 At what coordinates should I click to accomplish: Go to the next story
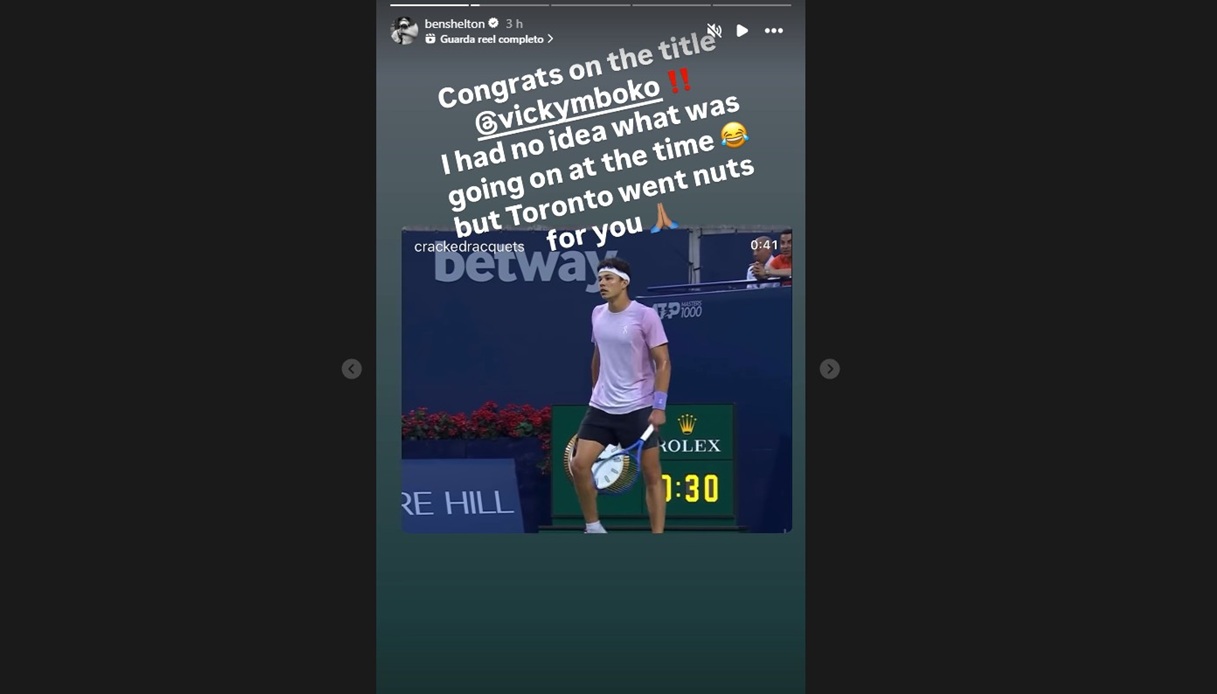829,369
